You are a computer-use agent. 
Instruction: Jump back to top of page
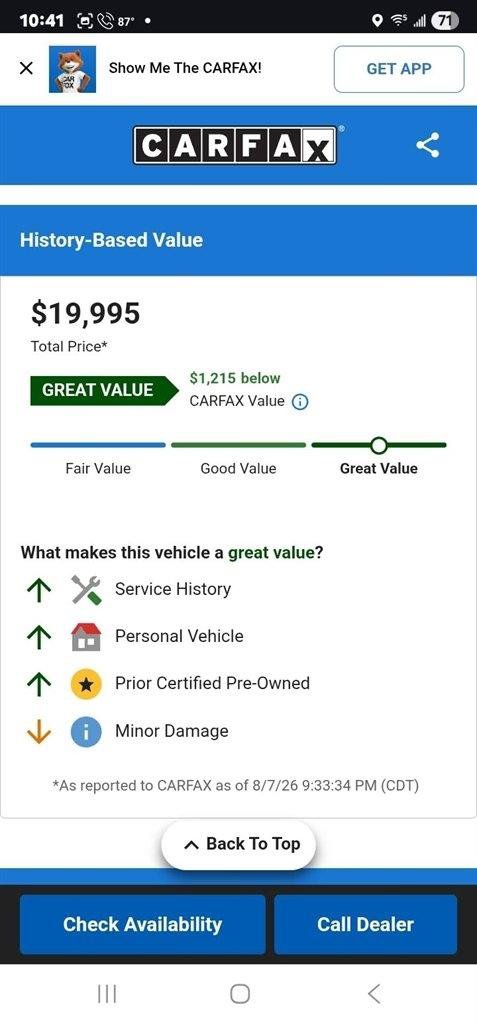pyautogui.click(x=239, y=844)
